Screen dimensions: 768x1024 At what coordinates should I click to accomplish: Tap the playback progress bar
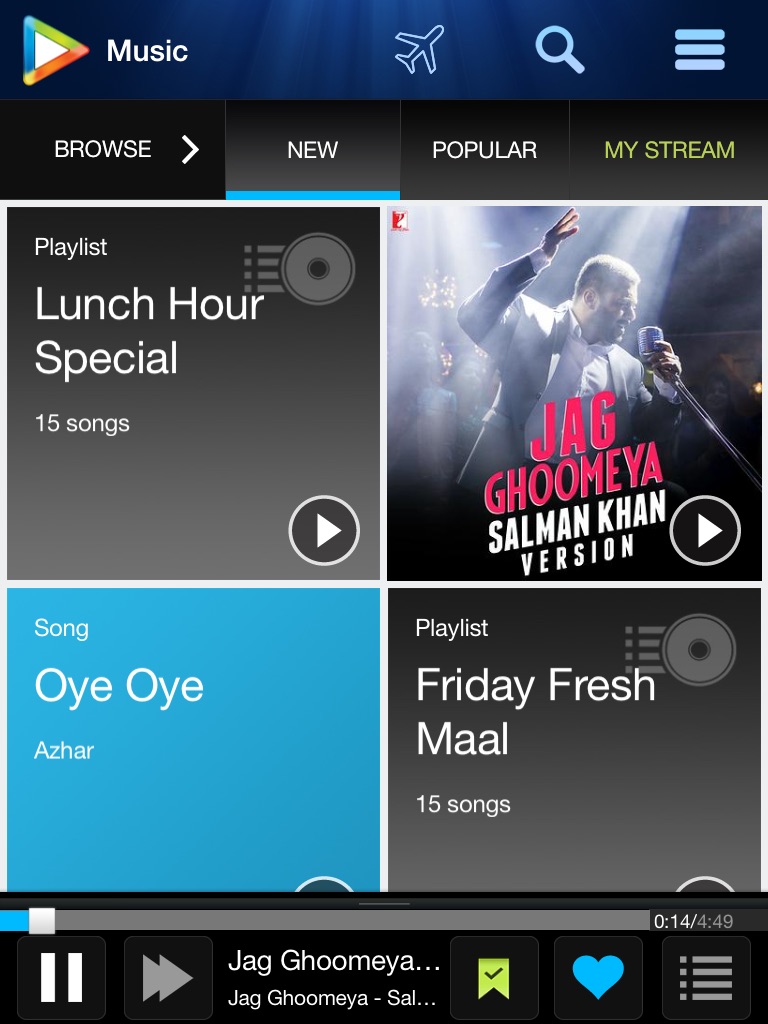coord(325,921)
